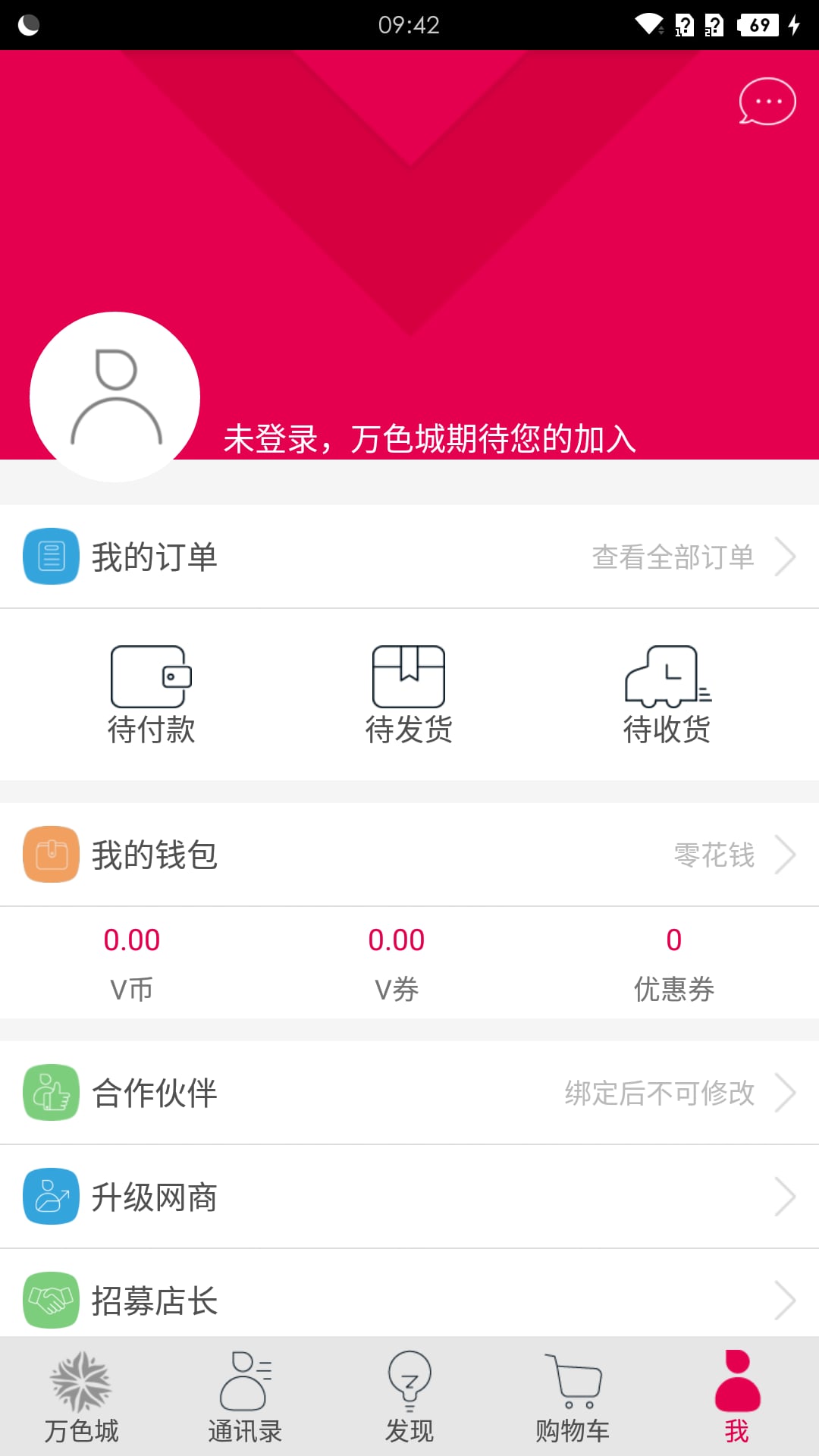This screenshot has width=819, height=1456.
Task: Tap the profile avatar to log in
Action: pyautogui.click(x=115, y=397)
